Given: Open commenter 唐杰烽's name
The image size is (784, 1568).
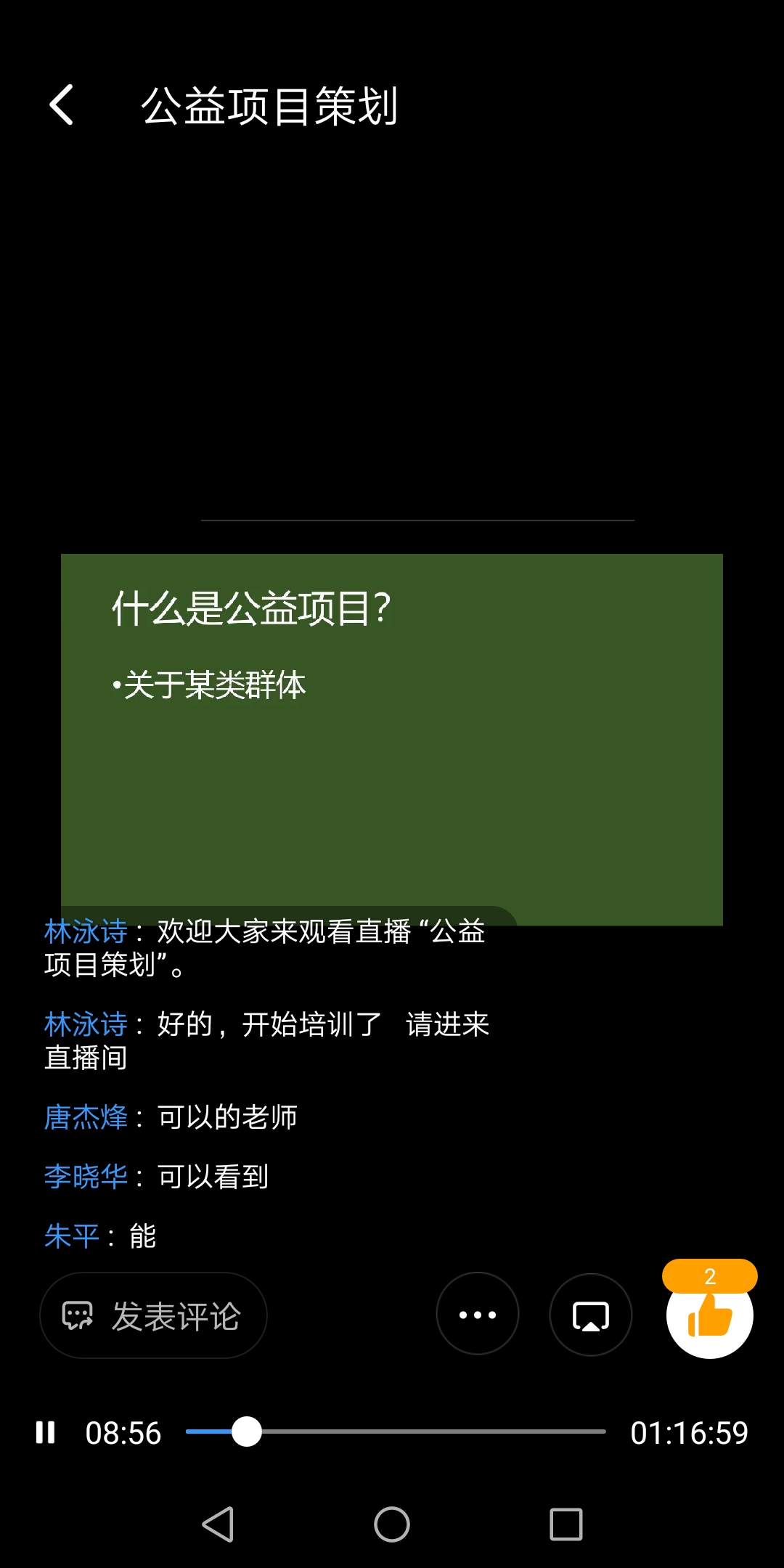Looking at the screenshot, I should [86, 1117].
